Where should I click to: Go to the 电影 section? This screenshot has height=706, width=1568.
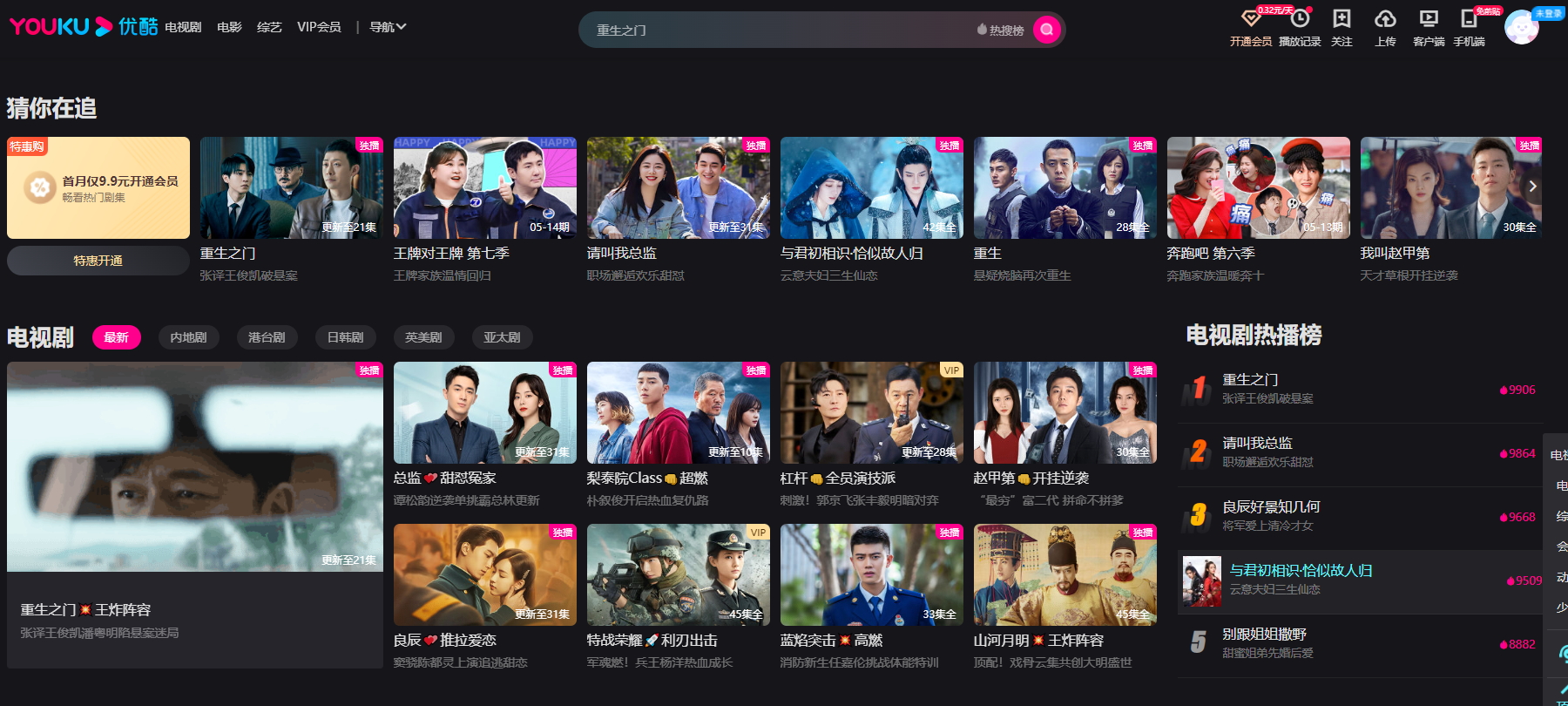(229, 27)
